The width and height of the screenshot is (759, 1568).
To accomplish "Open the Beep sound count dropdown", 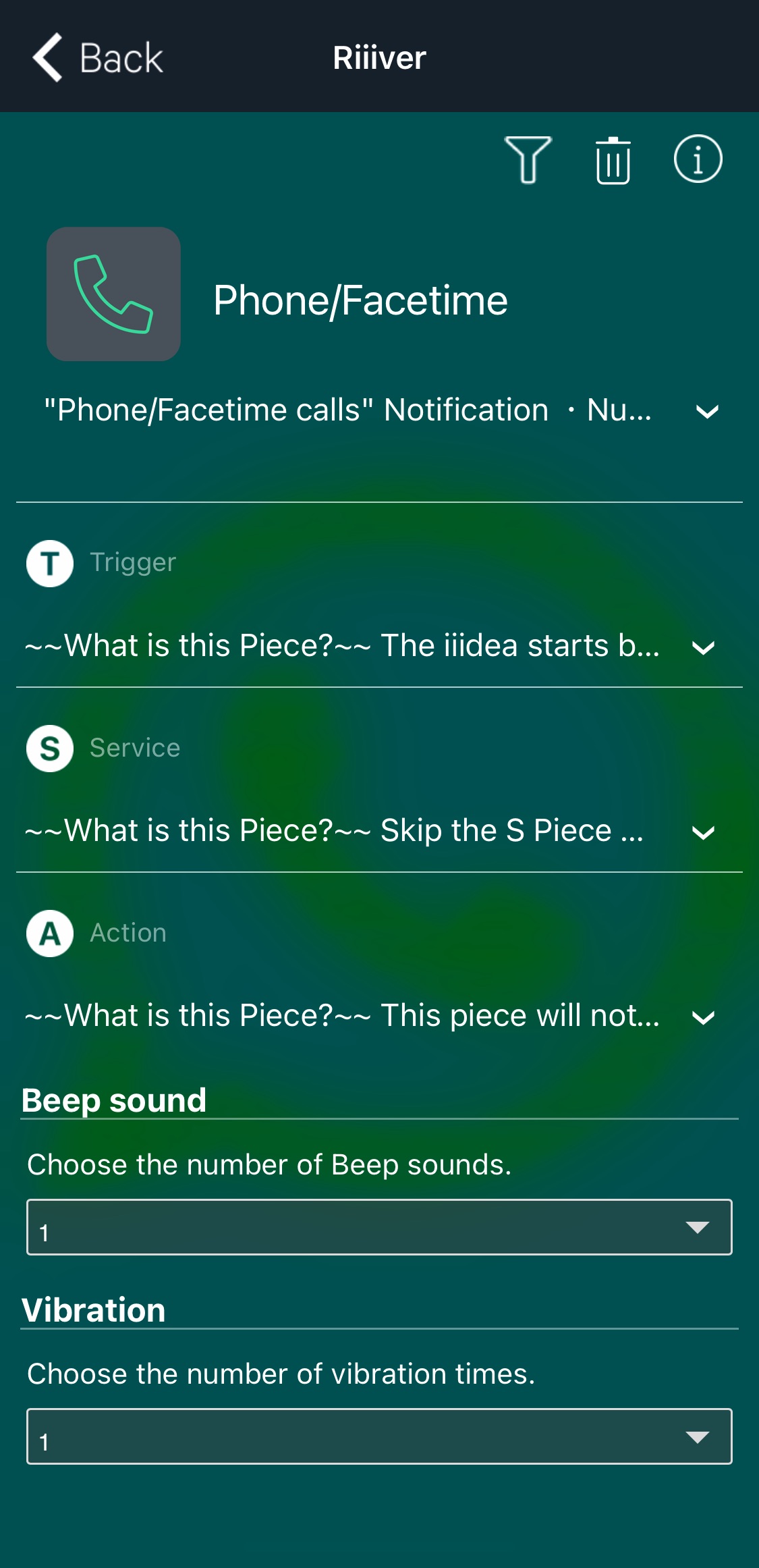I will pos(379,1227).
